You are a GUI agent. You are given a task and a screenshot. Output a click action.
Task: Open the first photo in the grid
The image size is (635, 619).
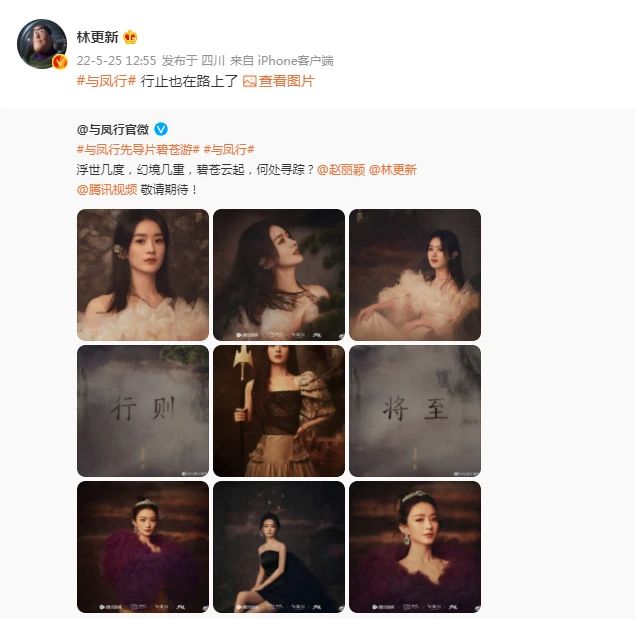point(143,275)
